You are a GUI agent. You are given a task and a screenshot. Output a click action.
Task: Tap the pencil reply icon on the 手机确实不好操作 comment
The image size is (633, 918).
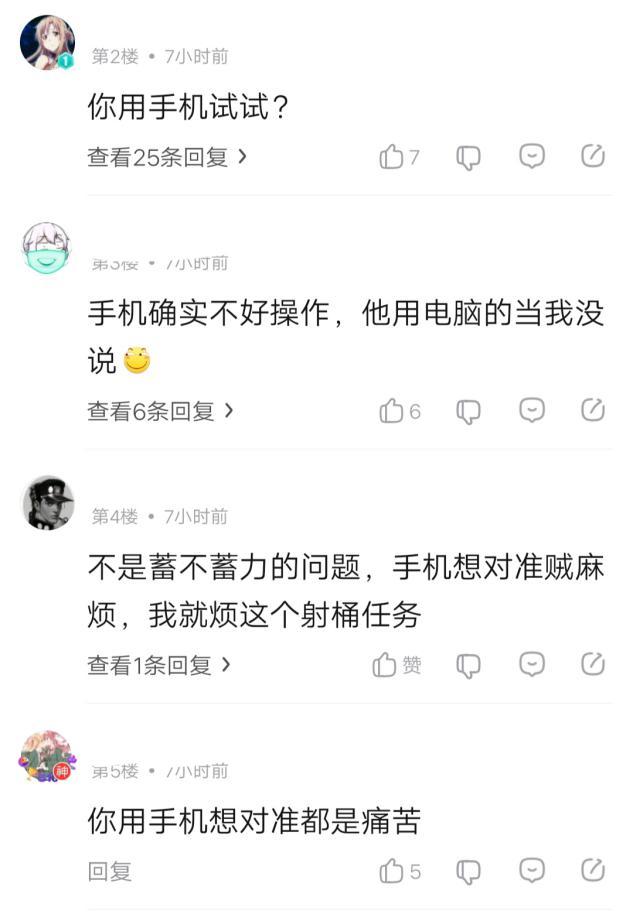593,410
